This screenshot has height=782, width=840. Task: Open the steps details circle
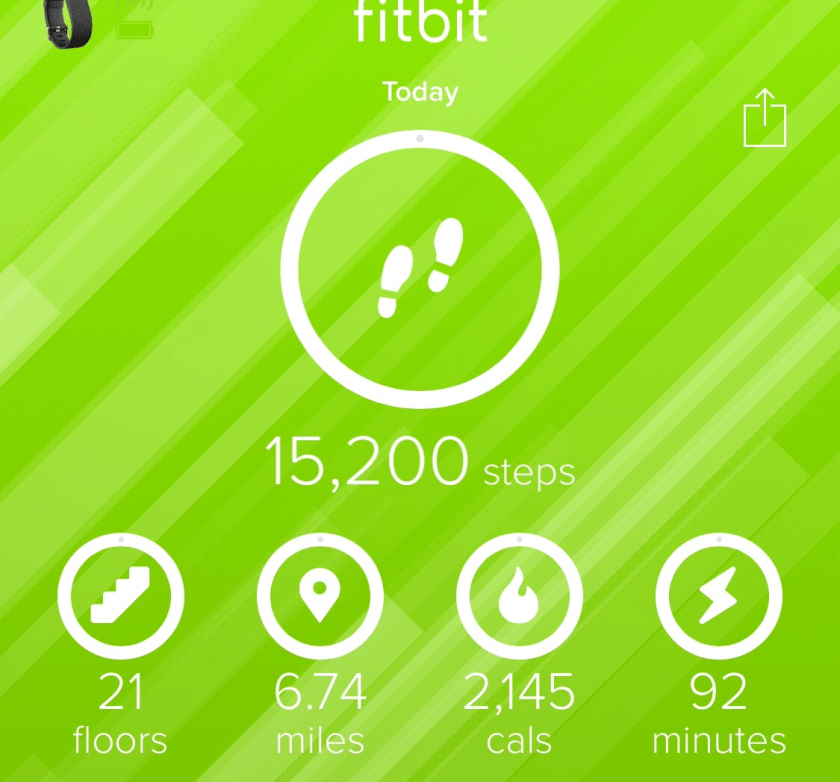[x=420, y=273]
